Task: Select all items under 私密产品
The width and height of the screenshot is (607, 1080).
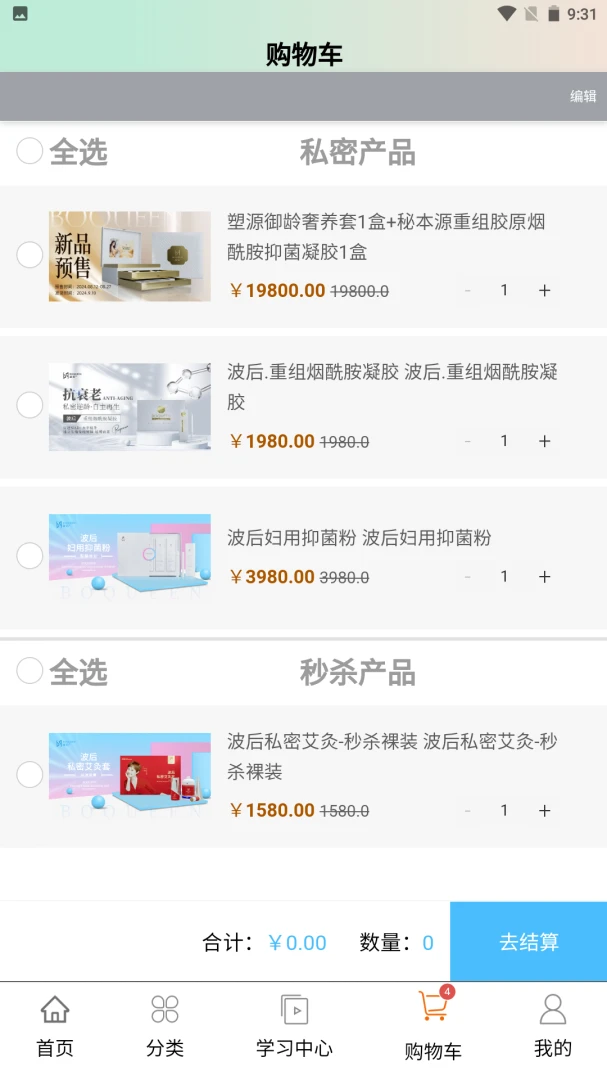Action: 30,151
